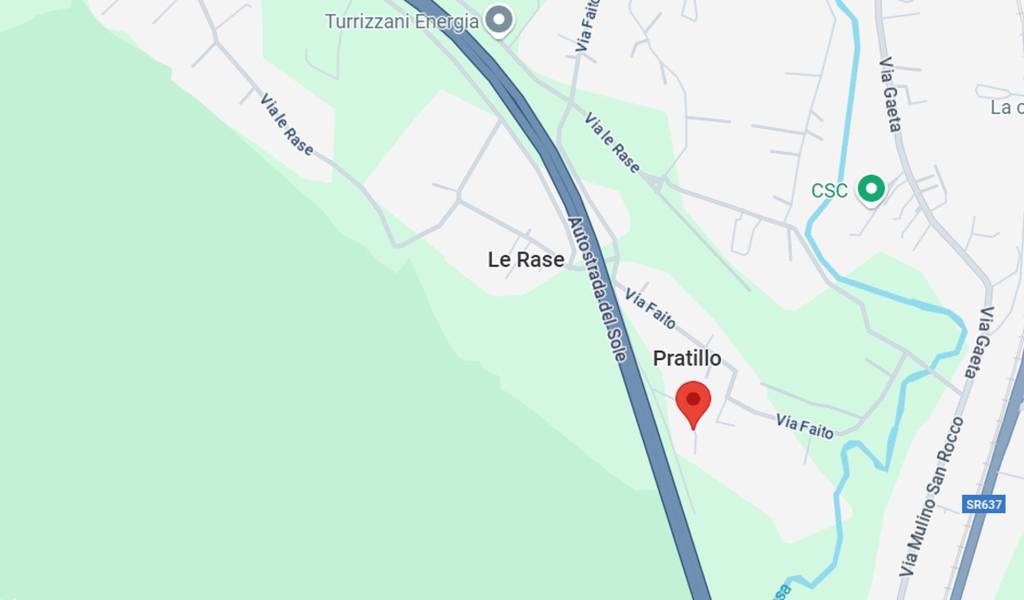Tap the red location pin near Pratillo
The width and height of the screenshot is (1024, 600).
pos(693,401)
